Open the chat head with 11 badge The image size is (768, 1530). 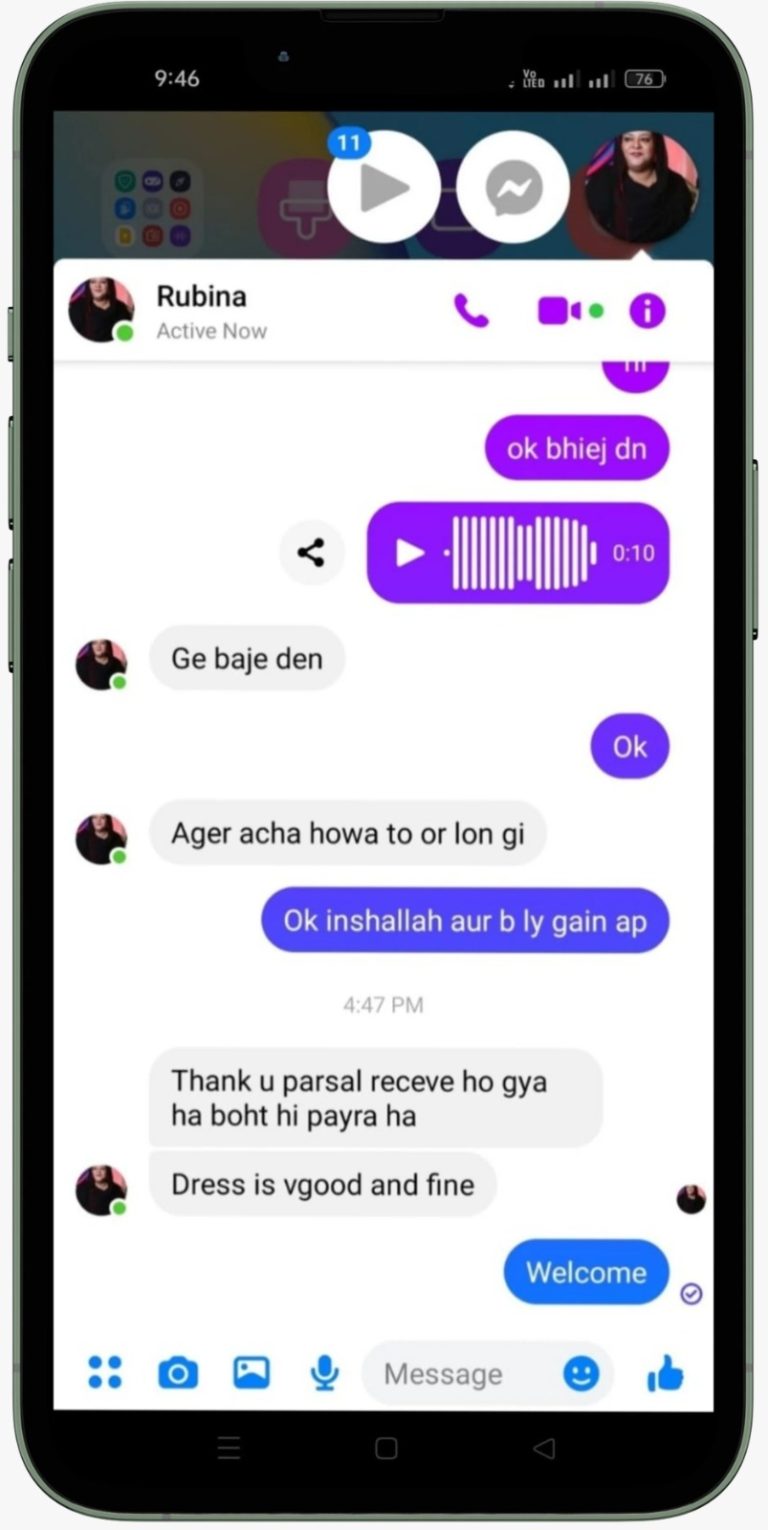point(384,187)
